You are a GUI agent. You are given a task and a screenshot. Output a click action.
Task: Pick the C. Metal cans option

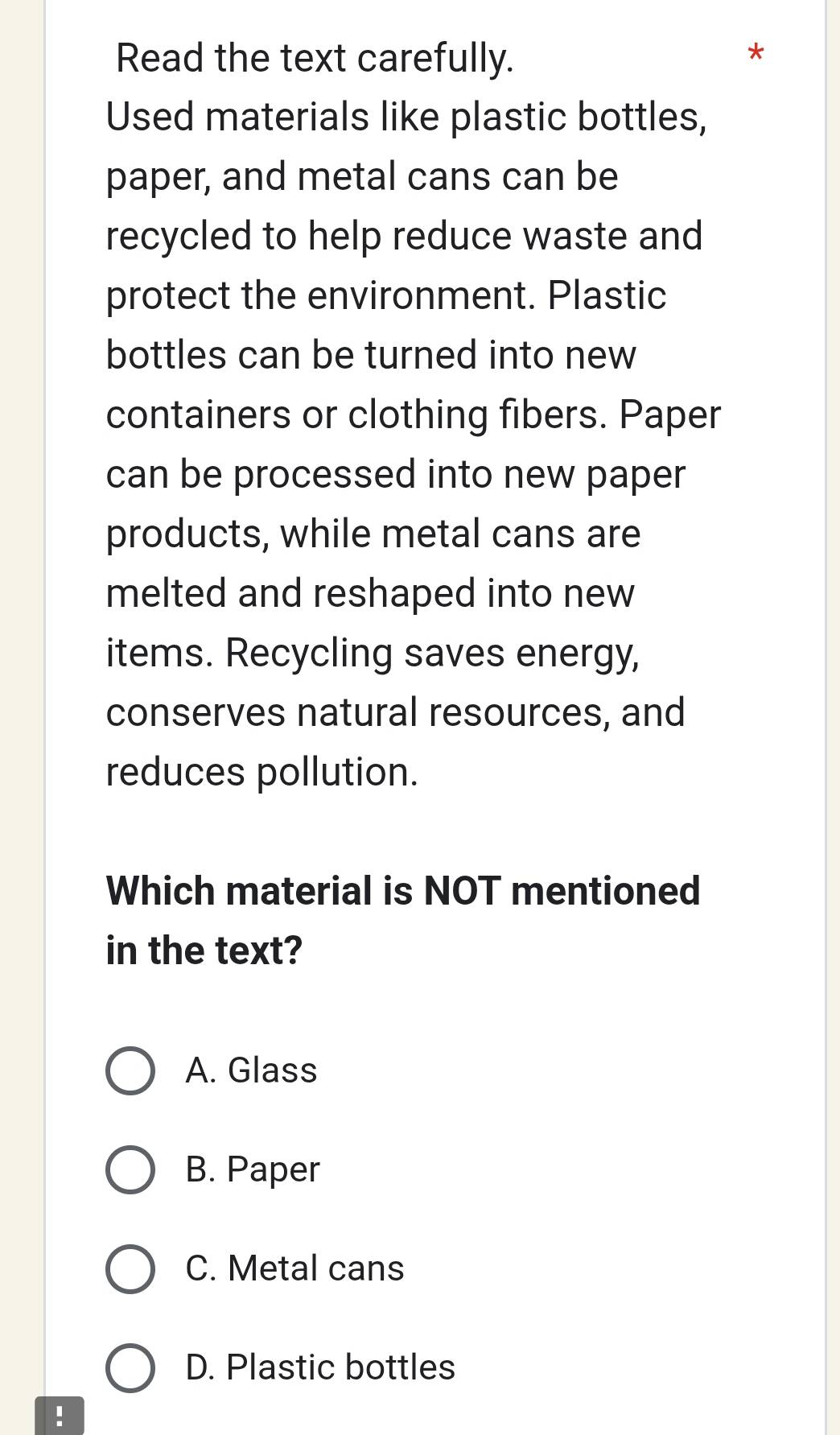click(x=130, y=1268)
